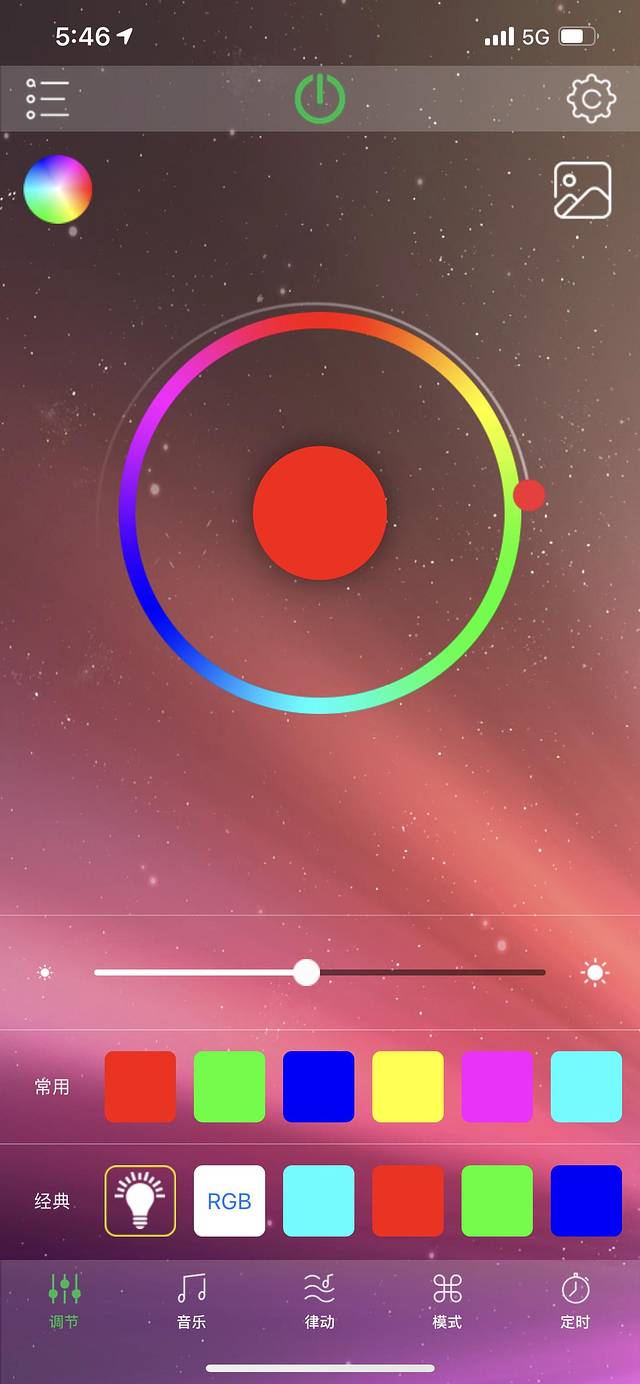Toggle the light power button

pyautogui.click(x=320, y=99)
